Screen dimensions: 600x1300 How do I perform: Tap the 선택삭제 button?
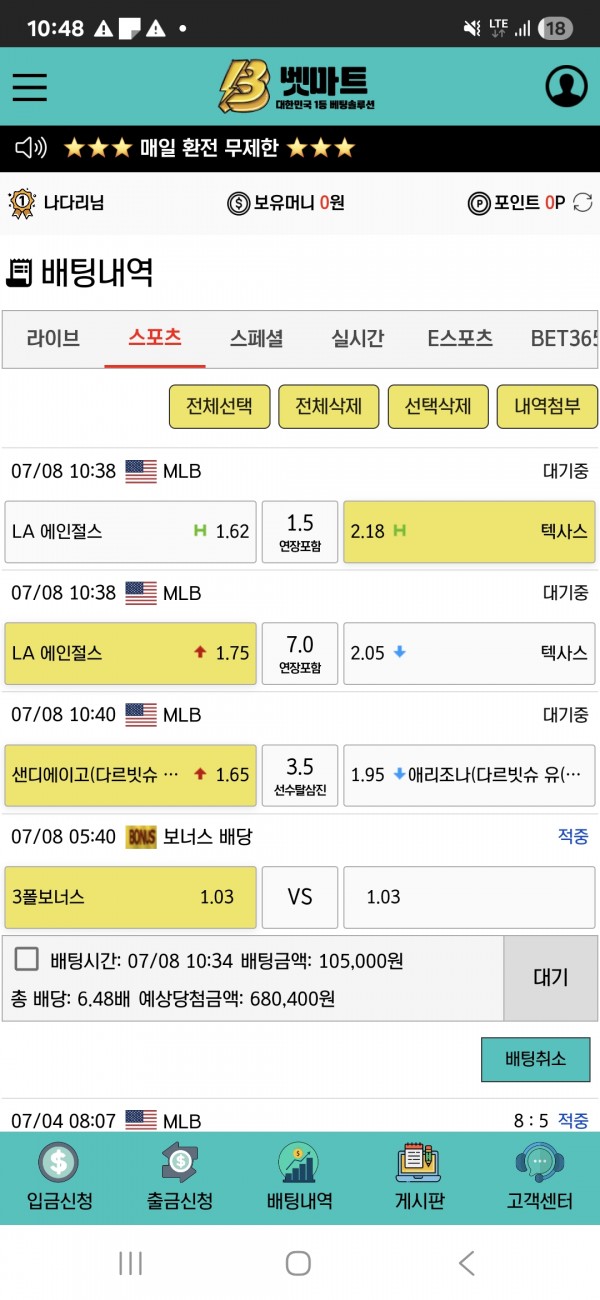pos(438,407)
